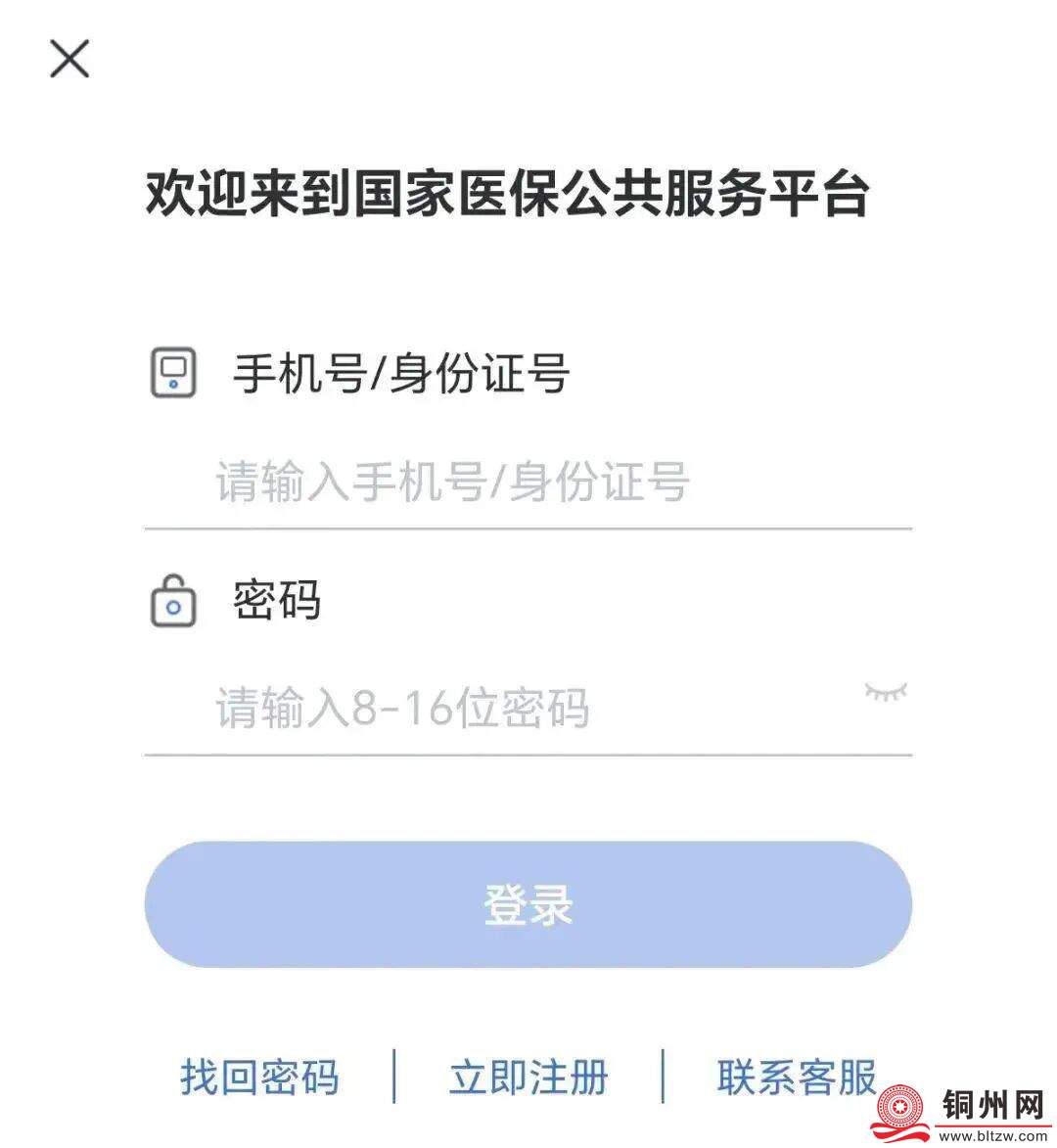The height and width of the screenshot is (1148, 1057).
Task: Open 找回密码 to recover password
Action: (x=259, y=1078)
